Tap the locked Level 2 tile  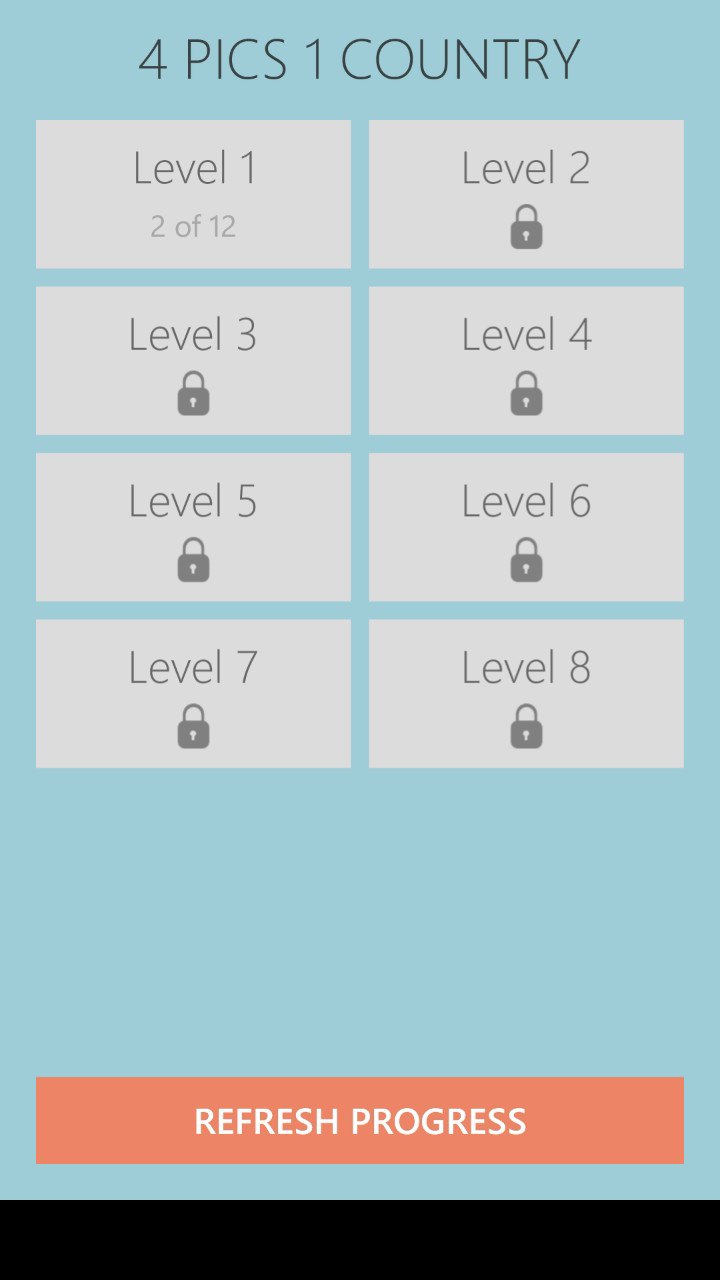526,194
